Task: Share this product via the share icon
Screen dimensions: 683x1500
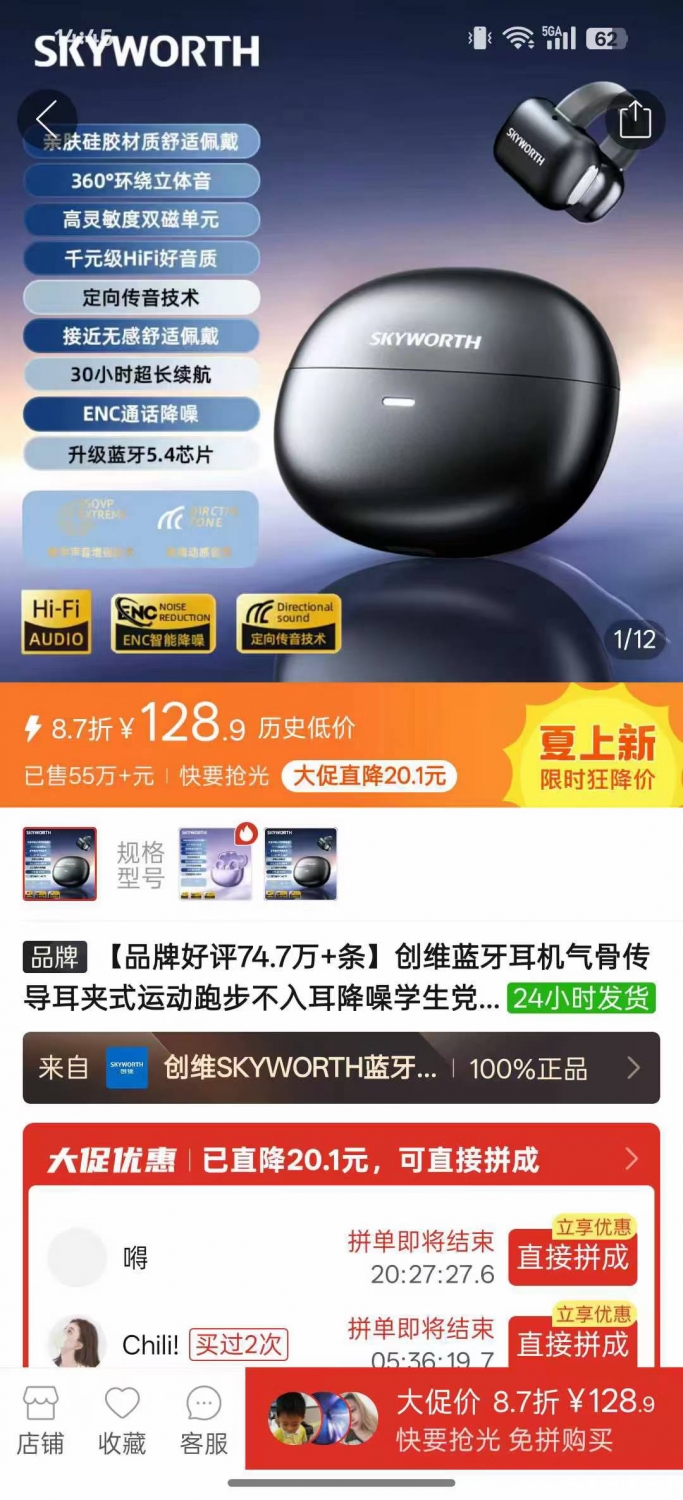Action: pyautogui.click(x=635, y=120)
